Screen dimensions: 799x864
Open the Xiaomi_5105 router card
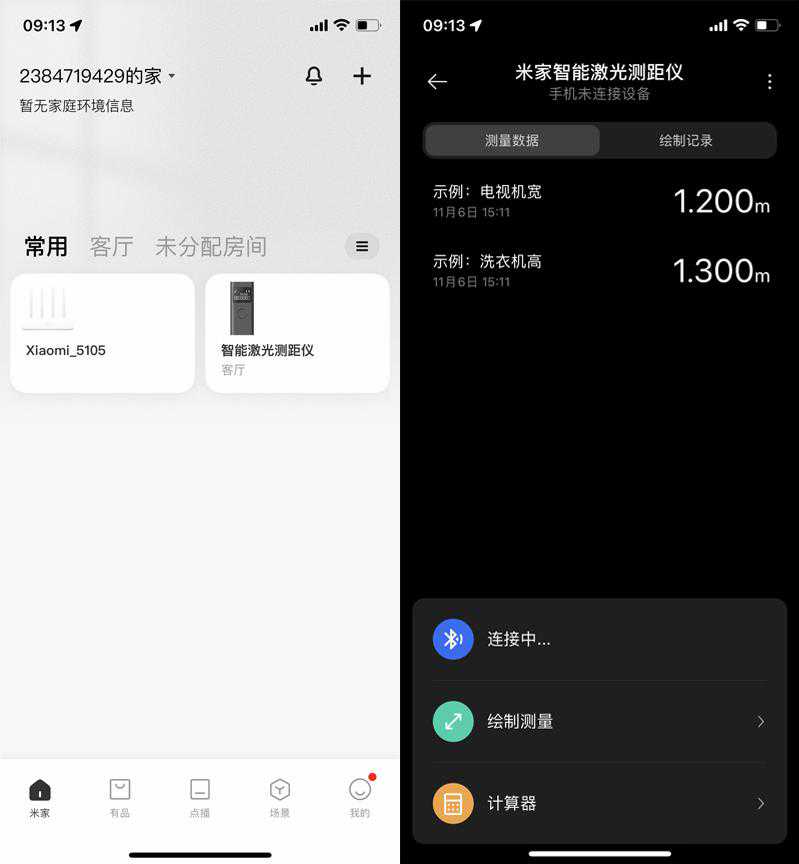[x=102, y=333]
